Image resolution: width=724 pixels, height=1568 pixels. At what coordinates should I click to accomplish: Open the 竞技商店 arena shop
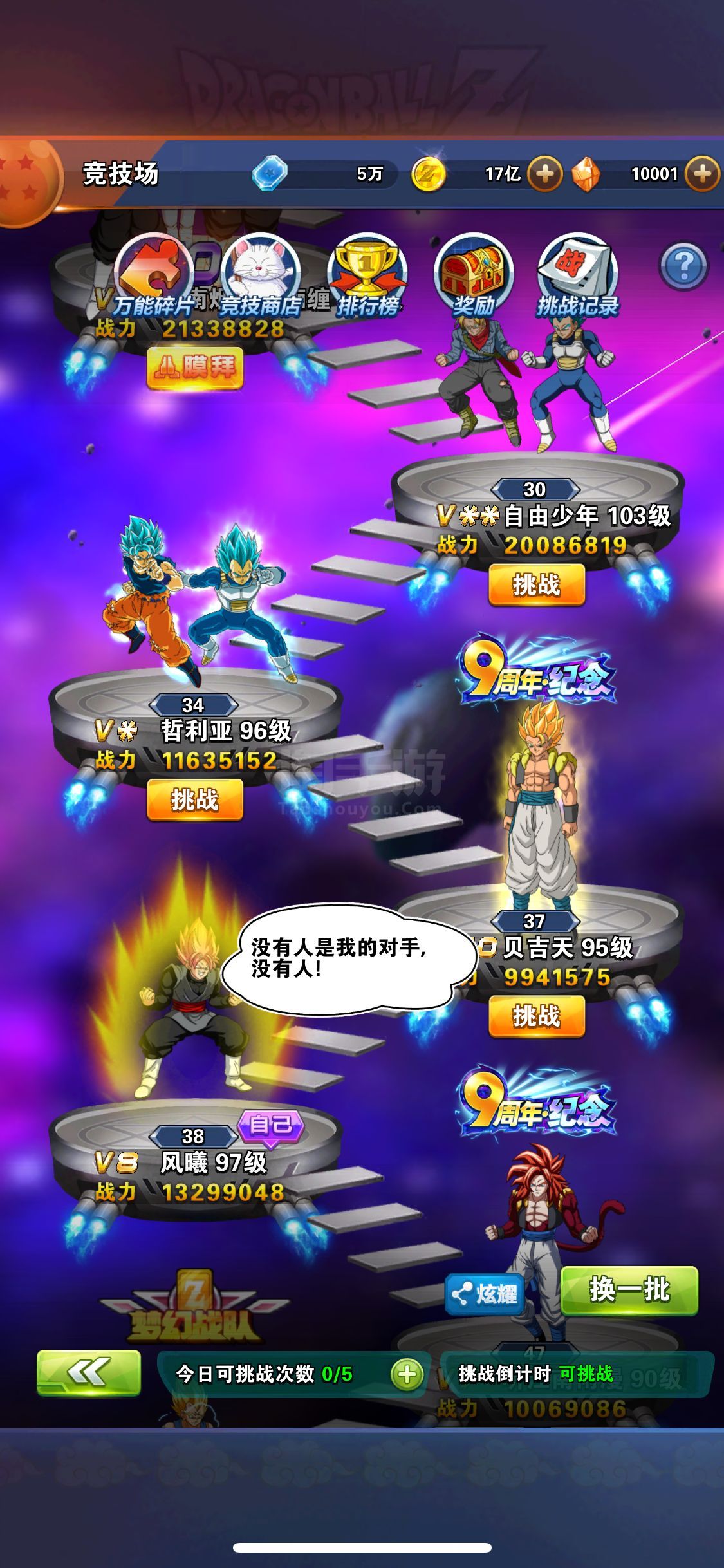tap(261, 275)
